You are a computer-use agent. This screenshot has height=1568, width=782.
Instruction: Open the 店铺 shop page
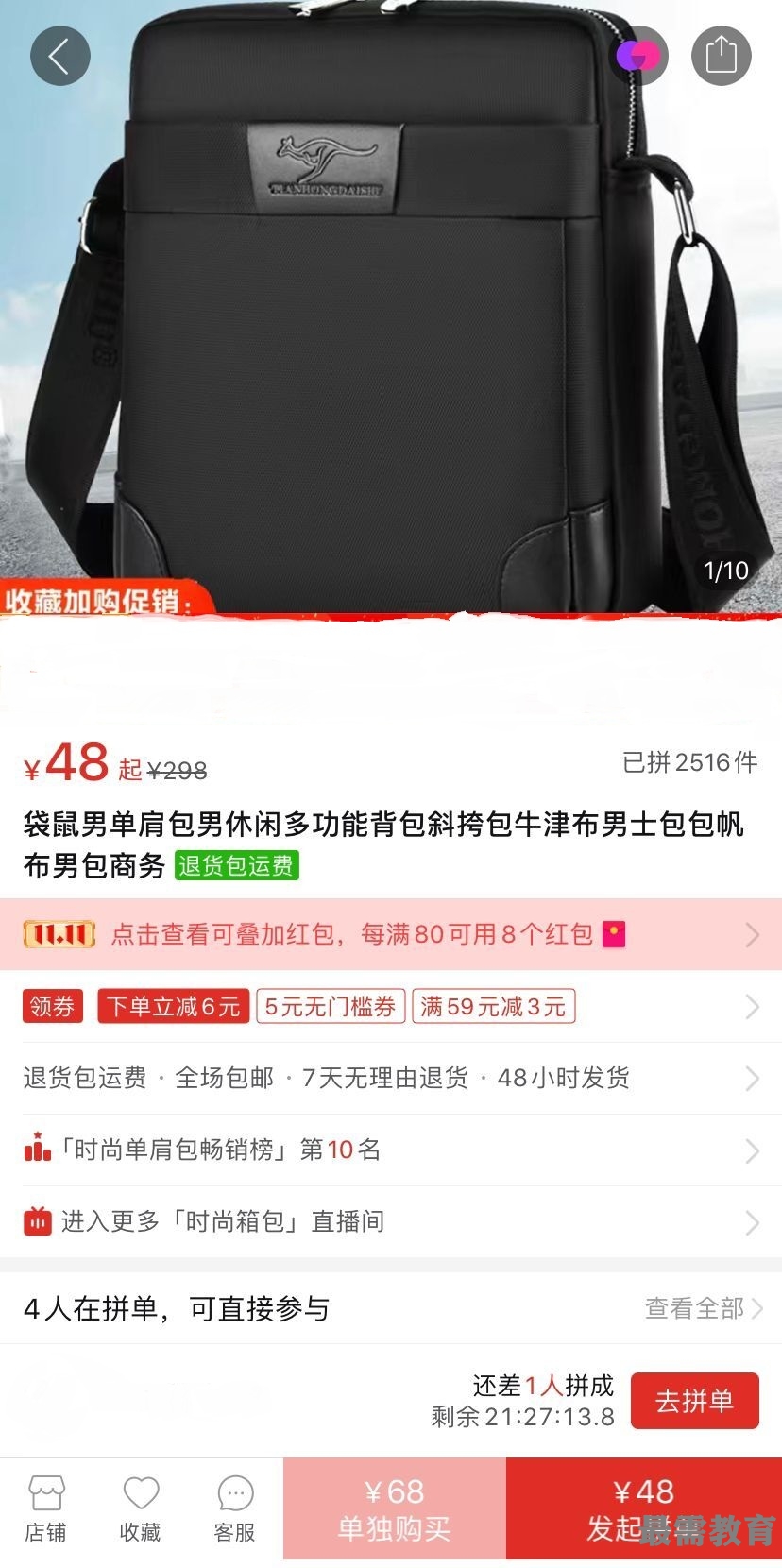tap(45, 1509)
